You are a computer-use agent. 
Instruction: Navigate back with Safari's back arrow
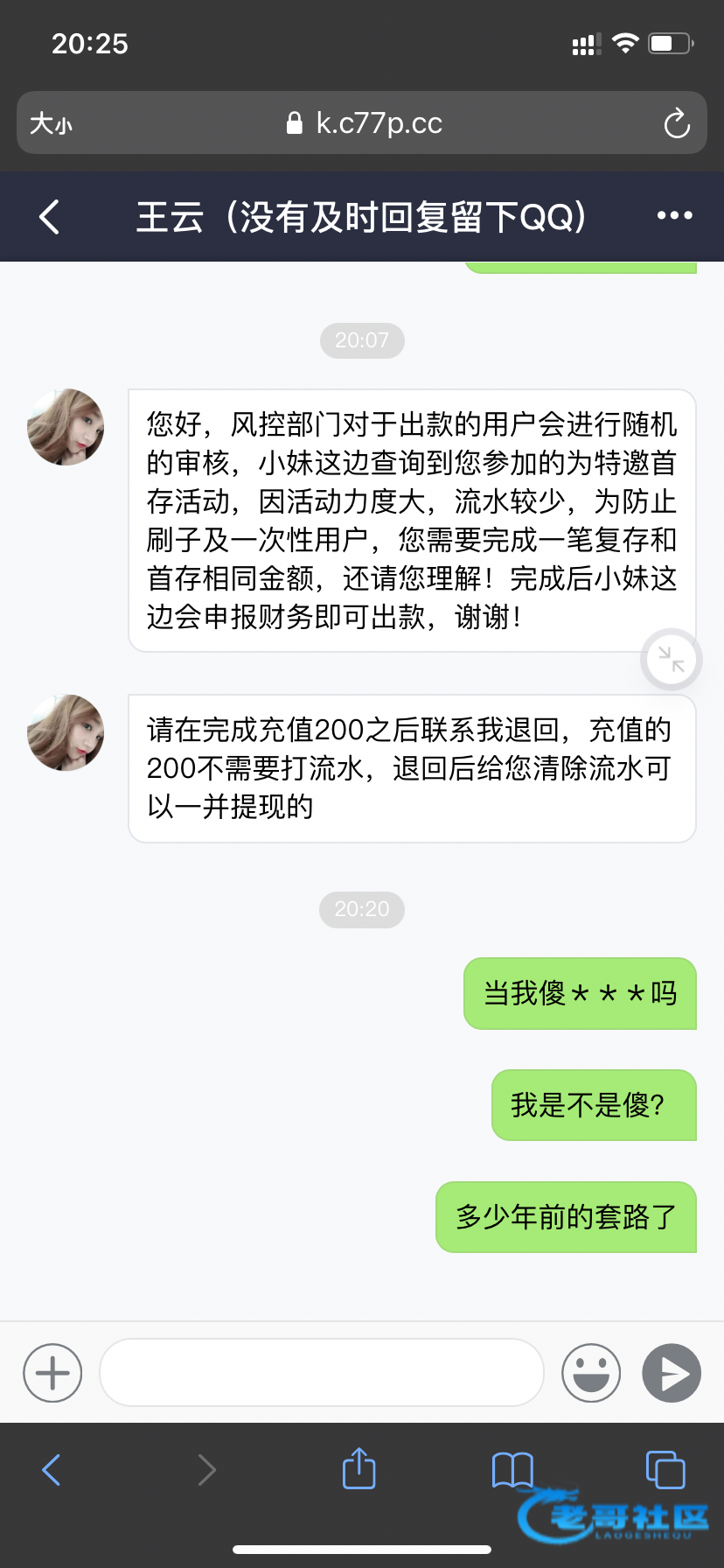coord(52,1470)
